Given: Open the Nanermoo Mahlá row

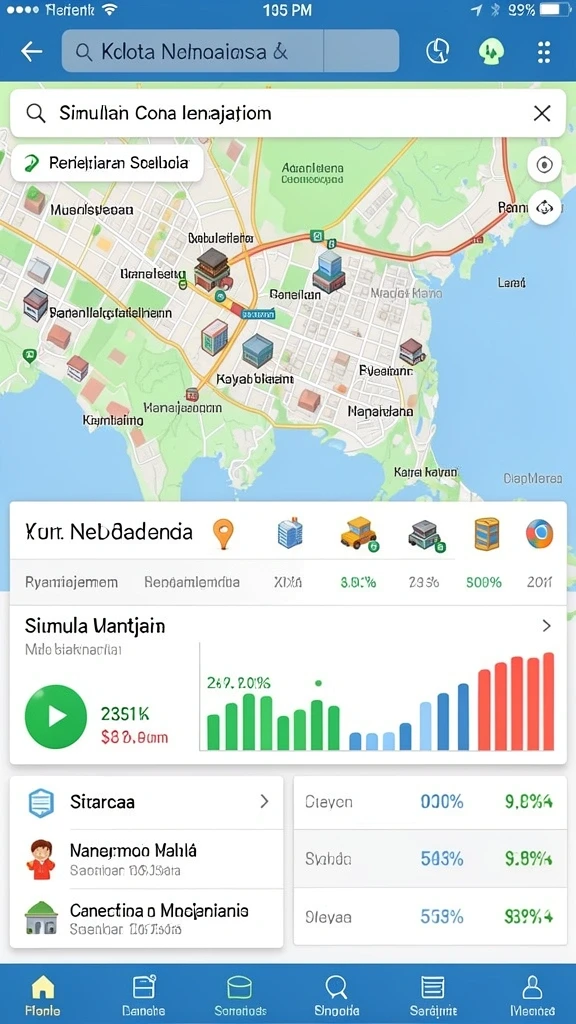Looking at the screenshot, I should coord(147,859).
